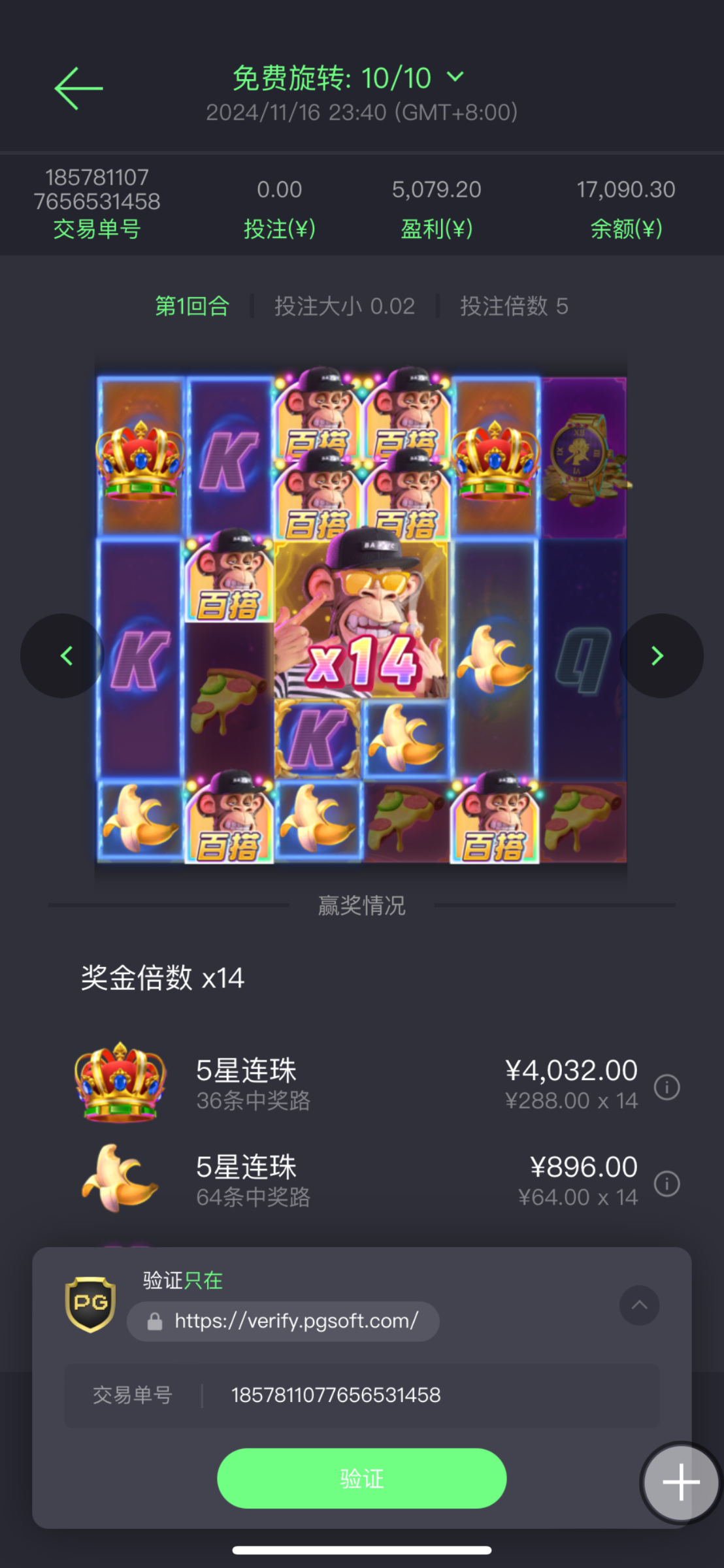Viewport: 724px width, 1568px height.
Task: Show the next round with right arrow
Action: (659, 655)
